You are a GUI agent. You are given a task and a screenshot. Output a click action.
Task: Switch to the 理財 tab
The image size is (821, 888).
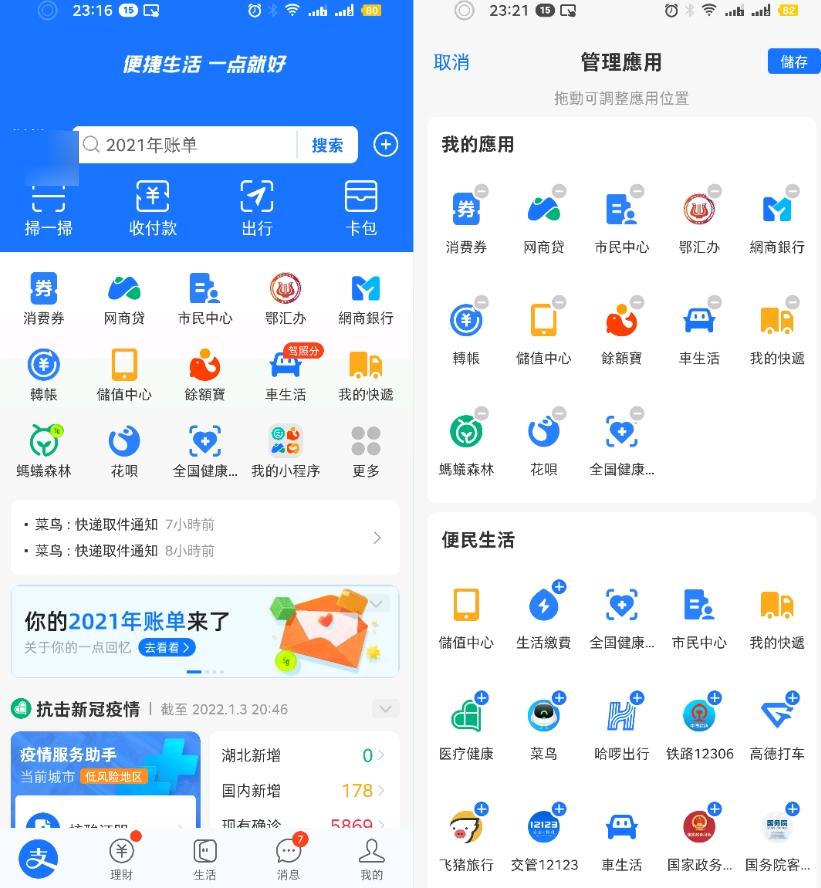point(121,859)
